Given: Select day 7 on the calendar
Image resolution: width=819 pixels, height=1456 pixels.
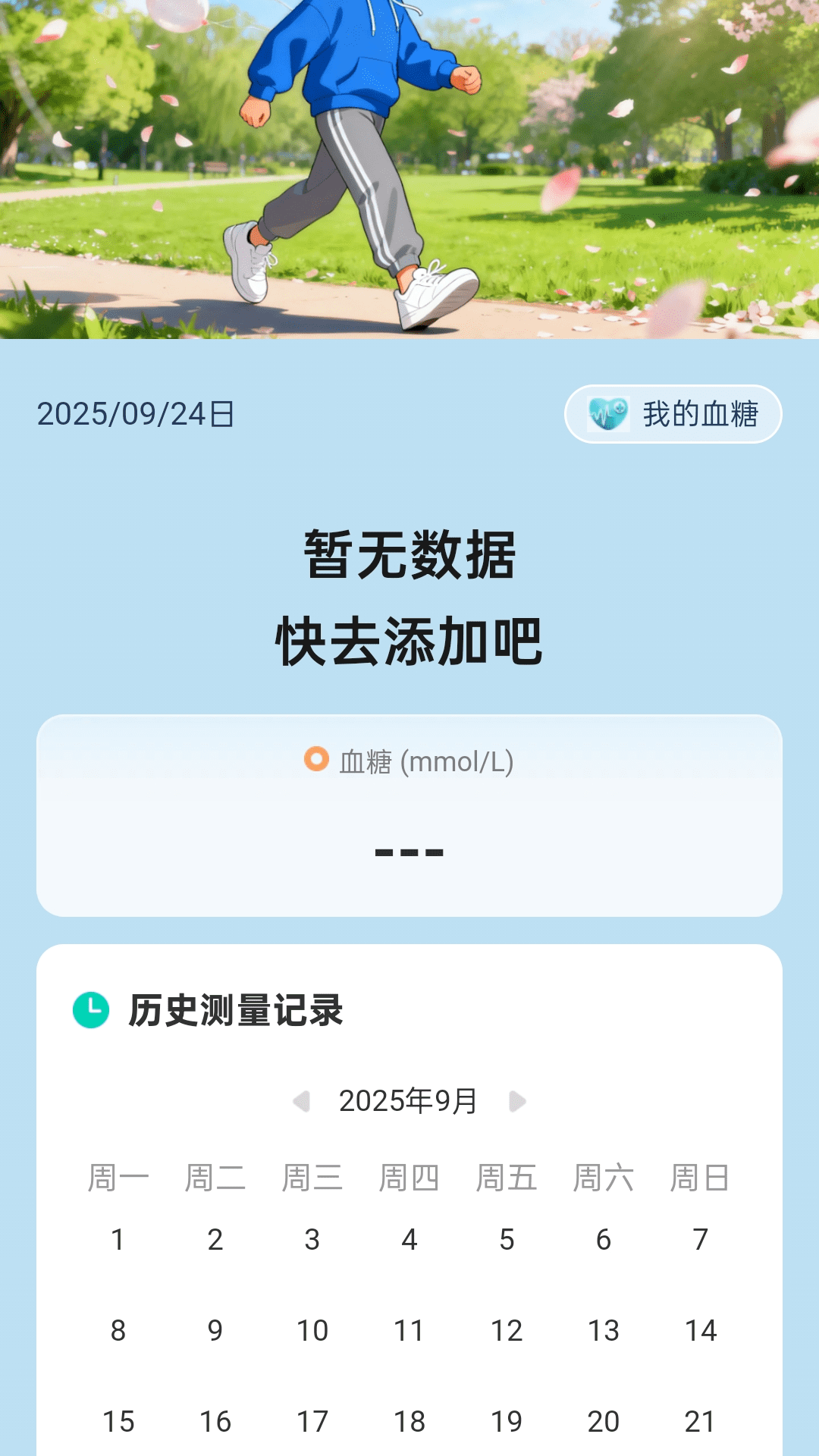Looking at the screenshot, I should (x=701, y=1240).
